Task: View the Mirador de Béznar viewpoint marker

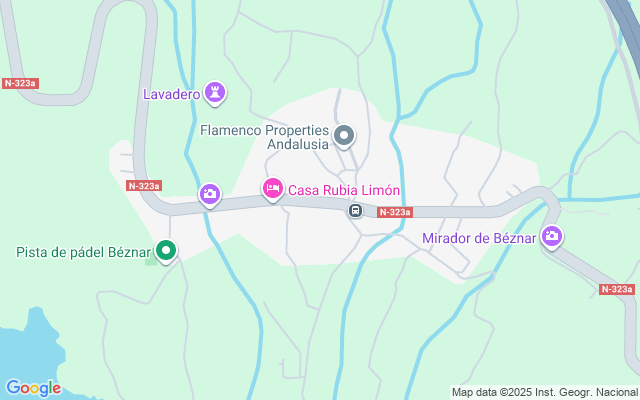Action: pos(551,237)
